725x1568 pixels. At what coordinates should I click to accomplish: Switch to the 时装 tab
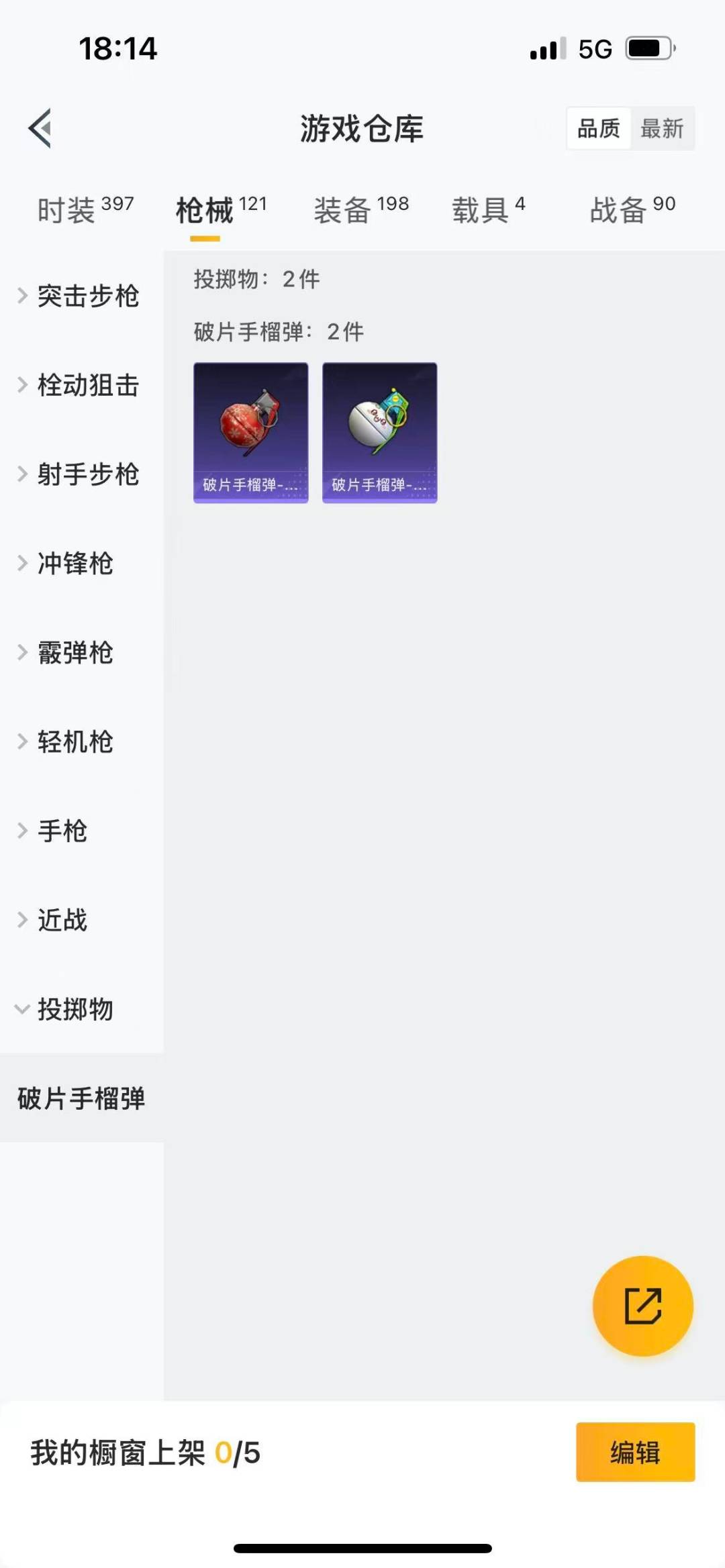point(85,210)
